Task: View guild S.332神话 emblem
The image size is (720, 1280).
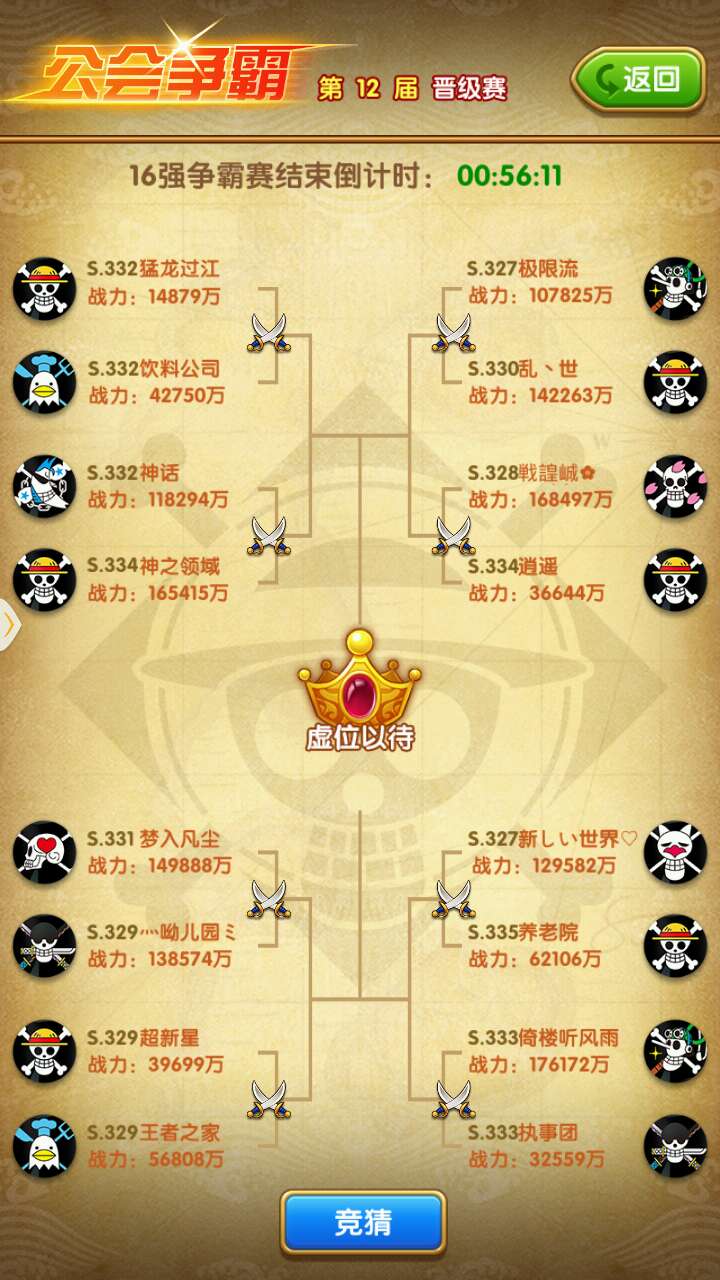Action: point(44,486)
